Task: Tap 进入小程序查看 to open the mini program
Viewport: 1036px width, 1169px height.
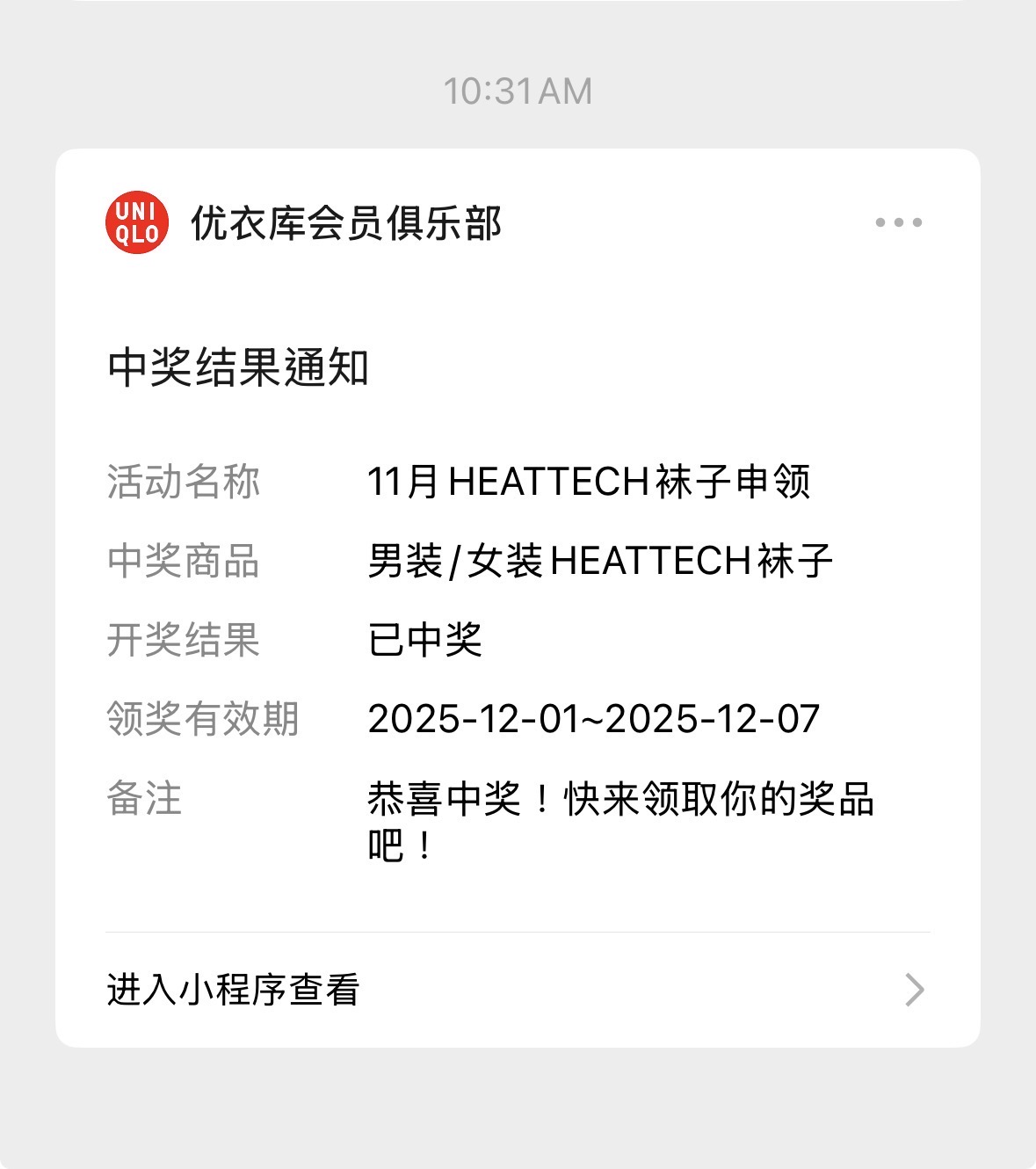Action: pos(518,990)
